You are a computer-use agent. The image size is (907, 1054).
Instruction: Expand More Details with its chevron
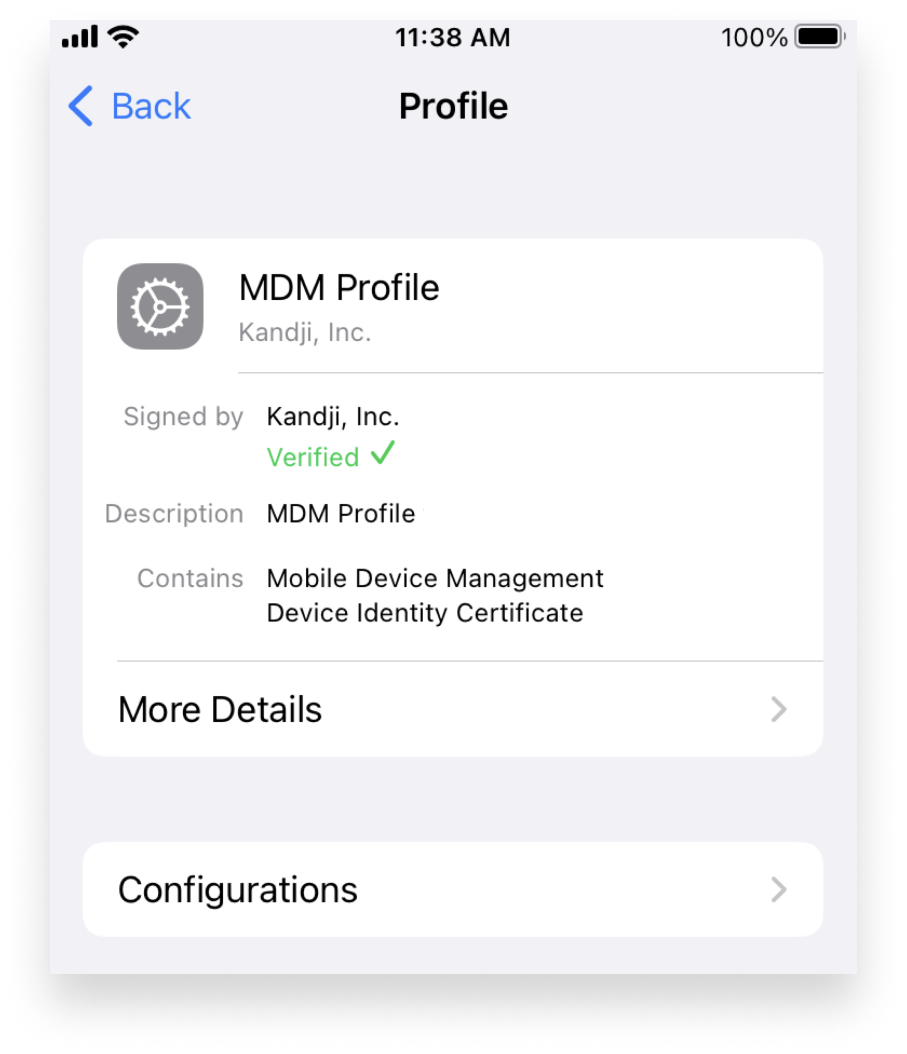point(778,710)
